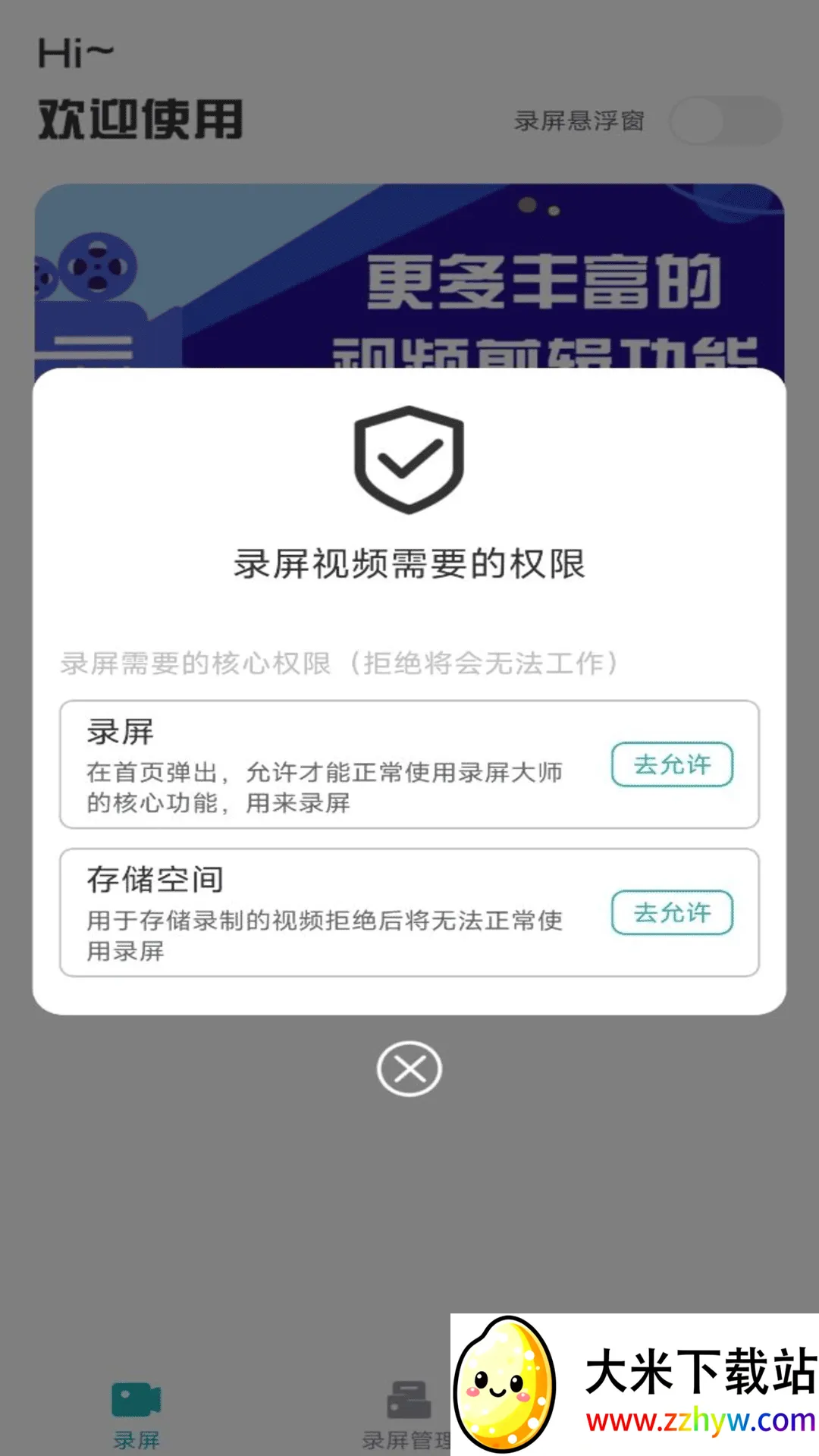The height and width of the screenshot is (1456, 819).
Task: Tap 去允许 for the 录屏 permission
Action: pyautogui.click(x=672, y=764)
